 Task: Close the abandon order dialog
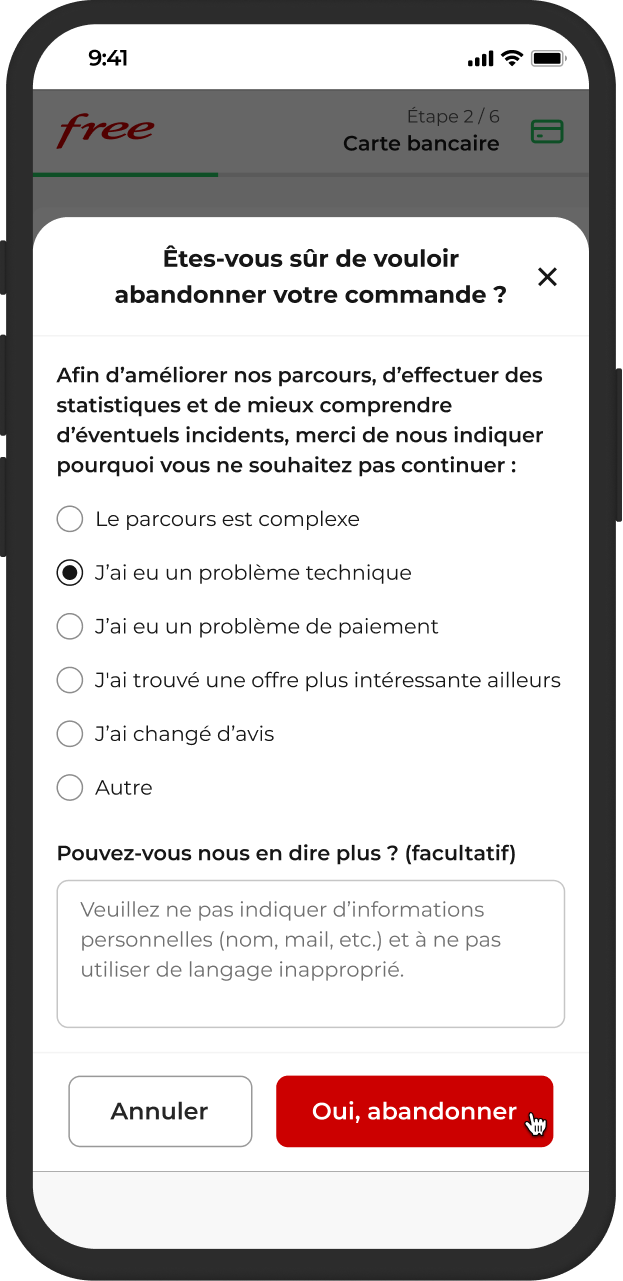coord(547,277)
